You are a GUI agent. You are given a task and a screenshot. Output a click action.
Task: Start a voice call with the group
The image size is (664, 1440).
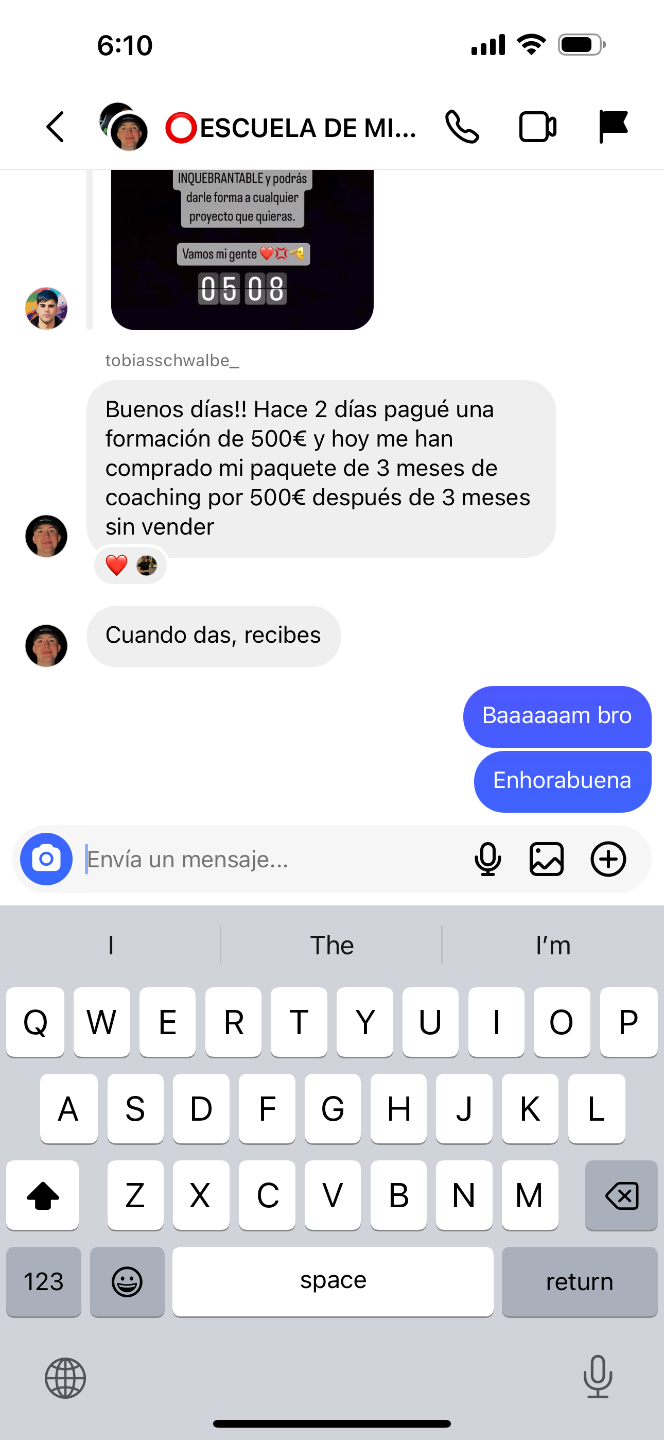point(462,127)
